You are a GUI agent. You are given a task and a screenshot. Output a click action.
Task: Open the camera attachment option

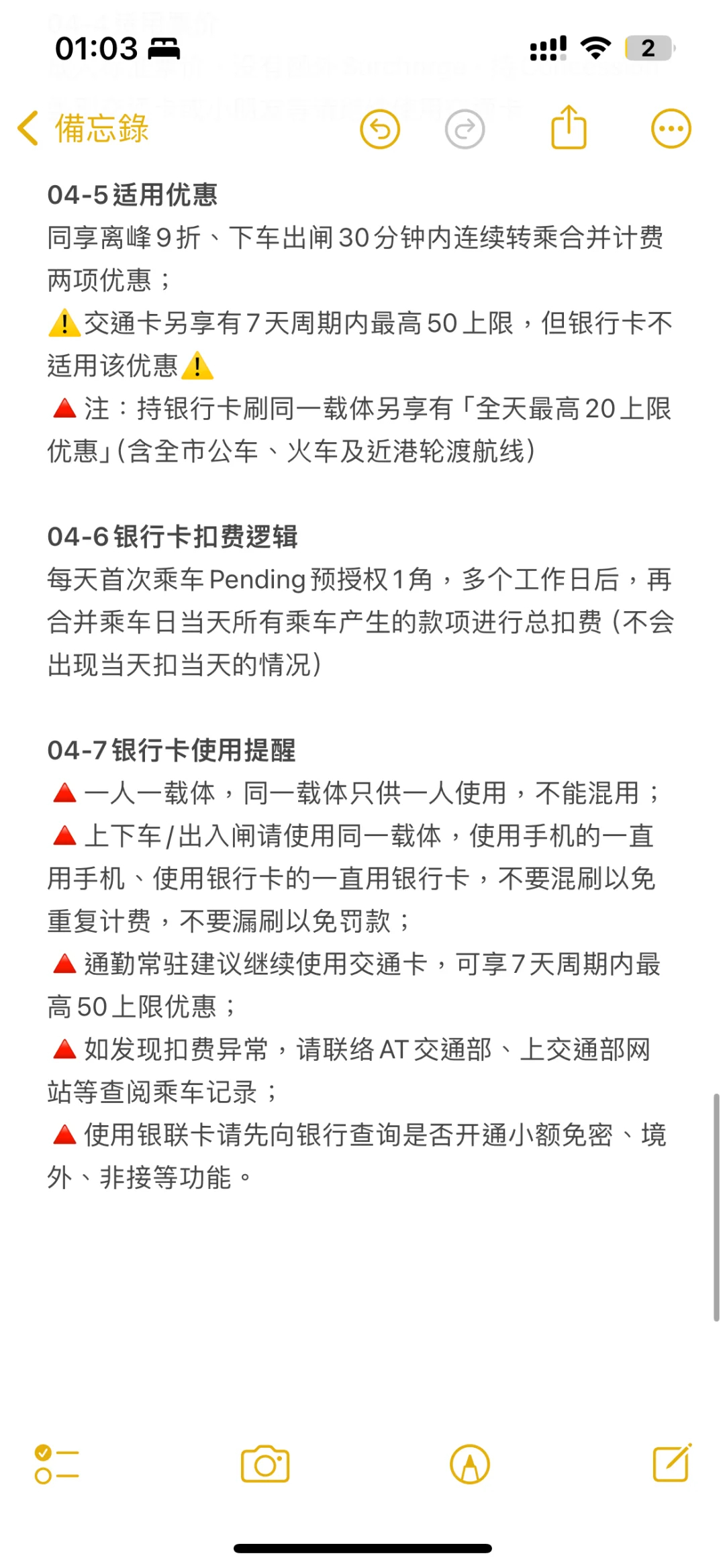pos(265,1464)
